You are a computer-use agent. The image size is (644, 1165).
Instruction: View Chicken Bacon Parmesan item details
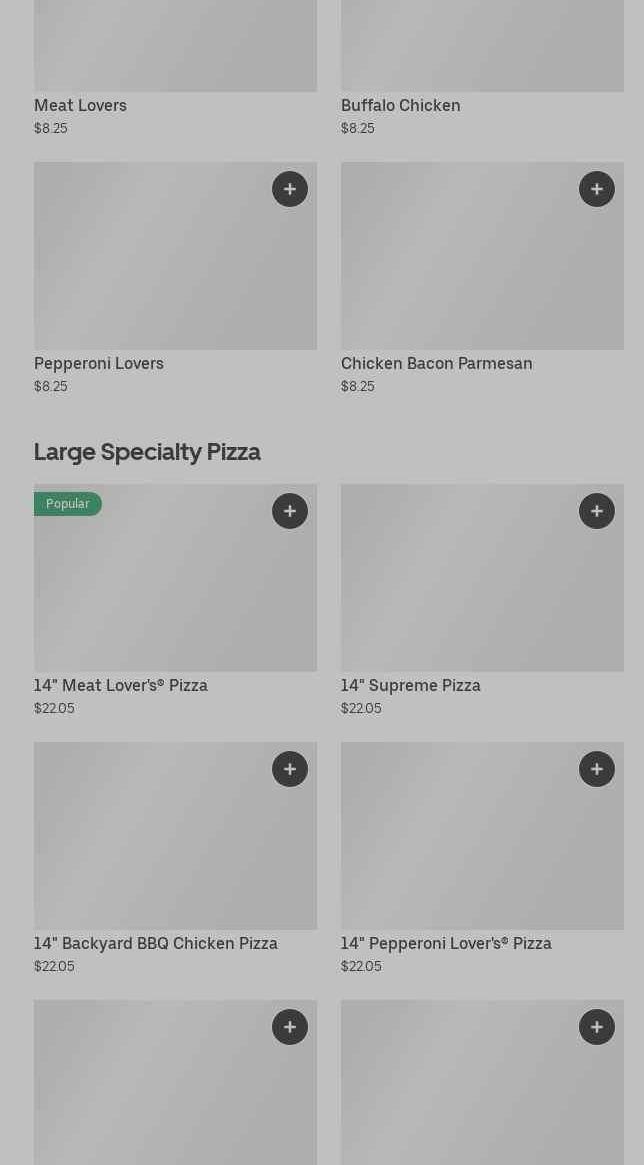(x=460, y=270)
